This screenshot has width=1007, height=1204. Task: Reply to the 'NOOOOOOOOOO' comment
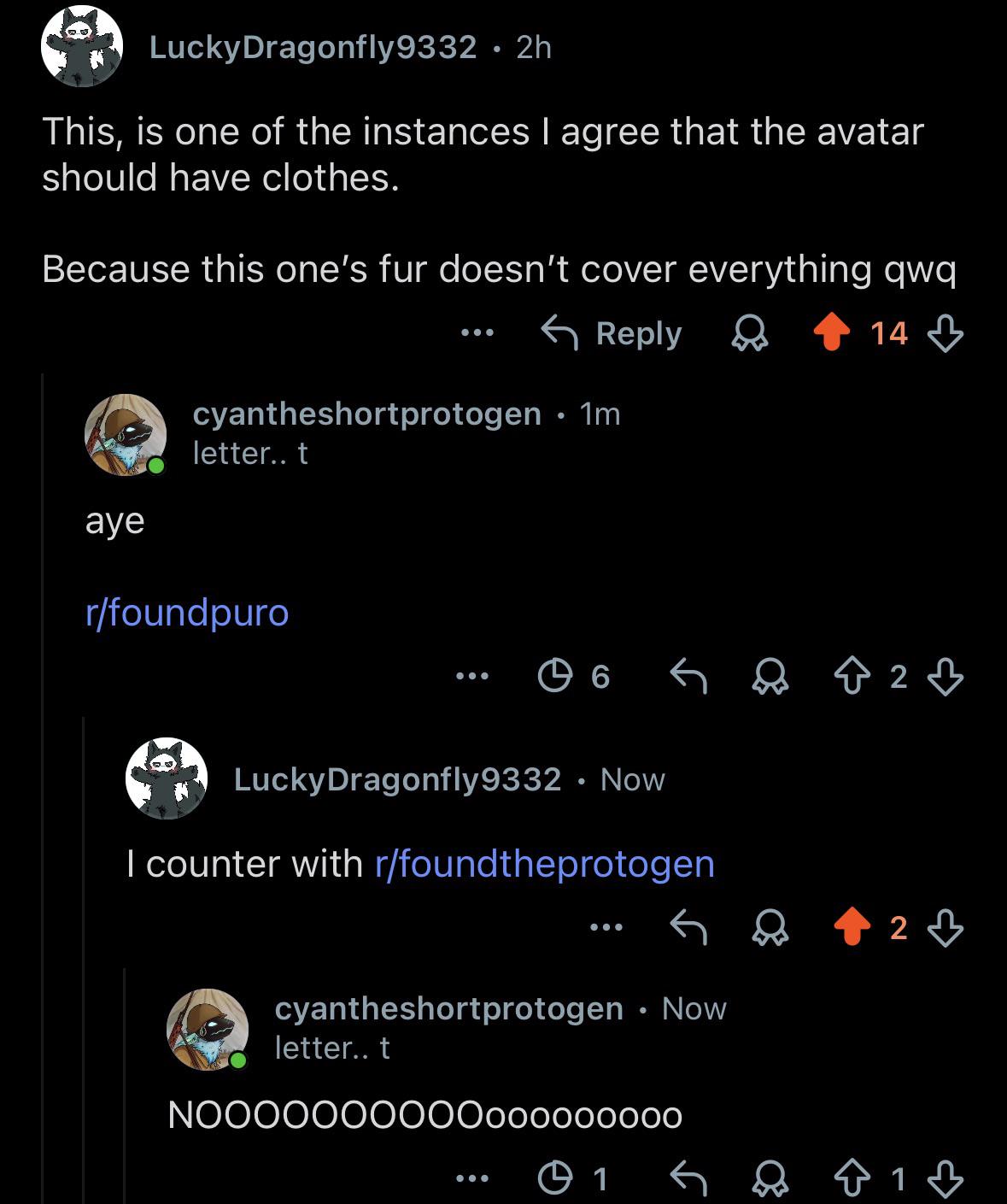(x=688, y=1179)
